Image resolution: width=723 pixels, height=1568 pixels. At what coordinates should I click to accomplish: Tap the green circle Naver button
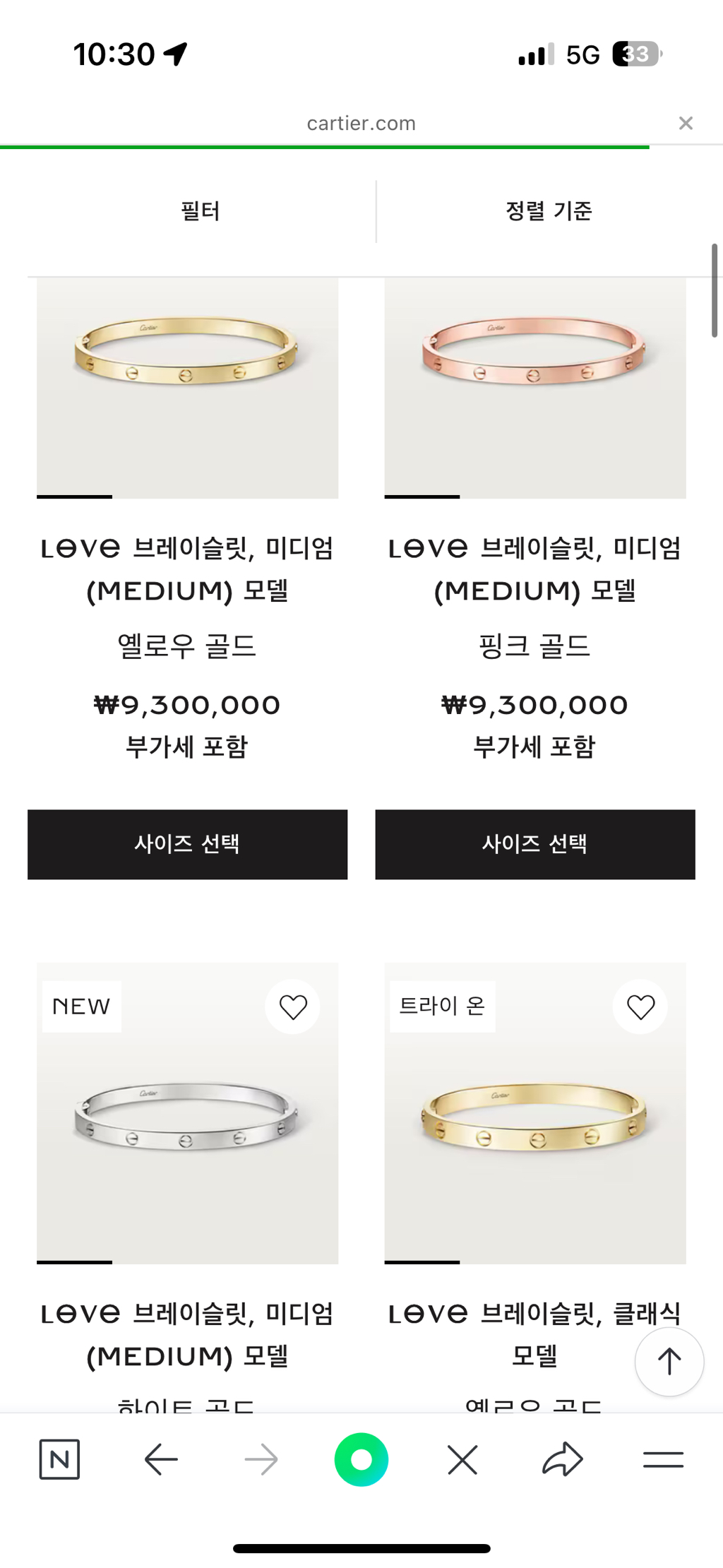pos(361,1459)
